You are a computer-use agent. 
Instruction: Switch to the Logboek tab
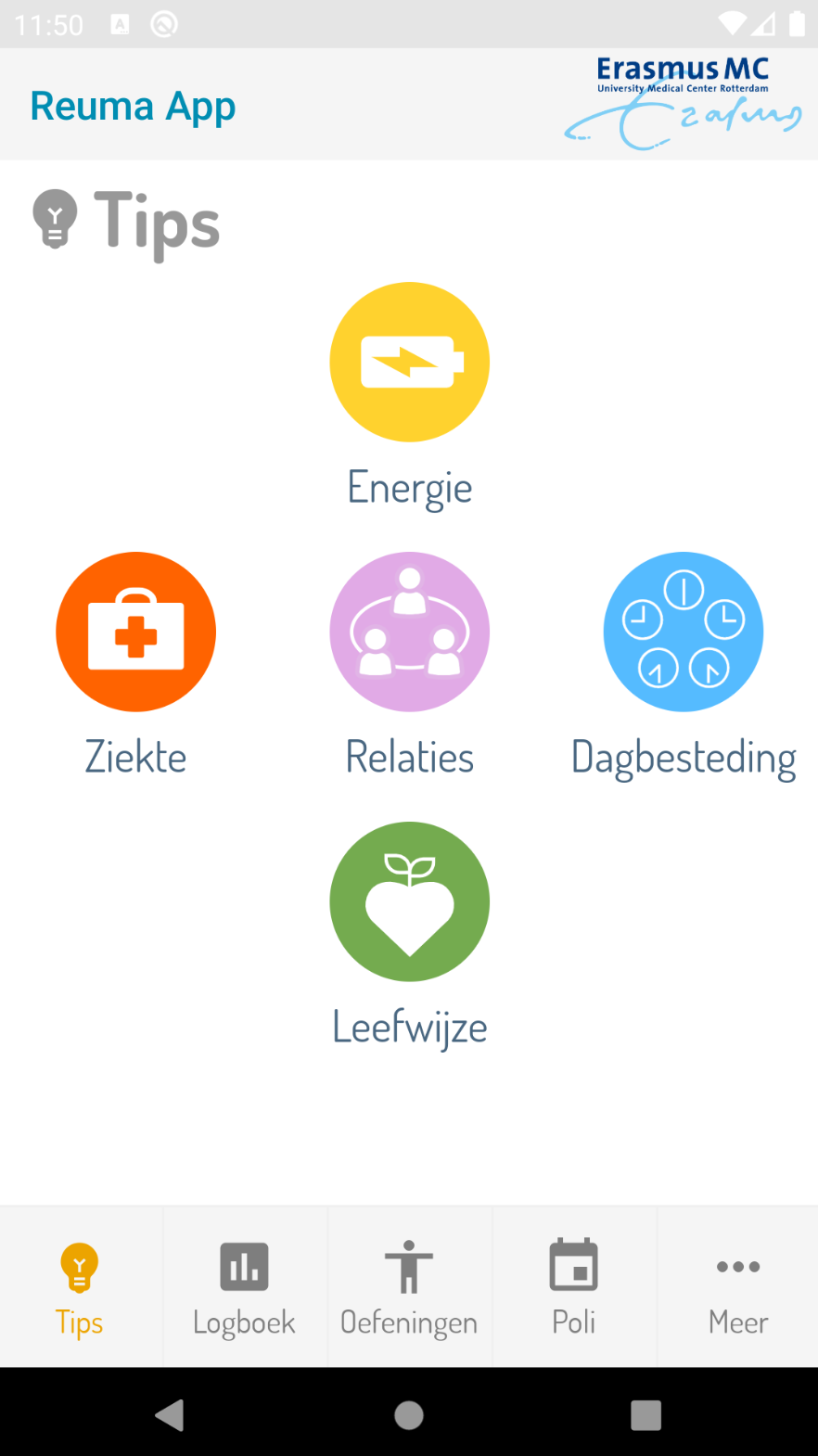coord(245,1286)
